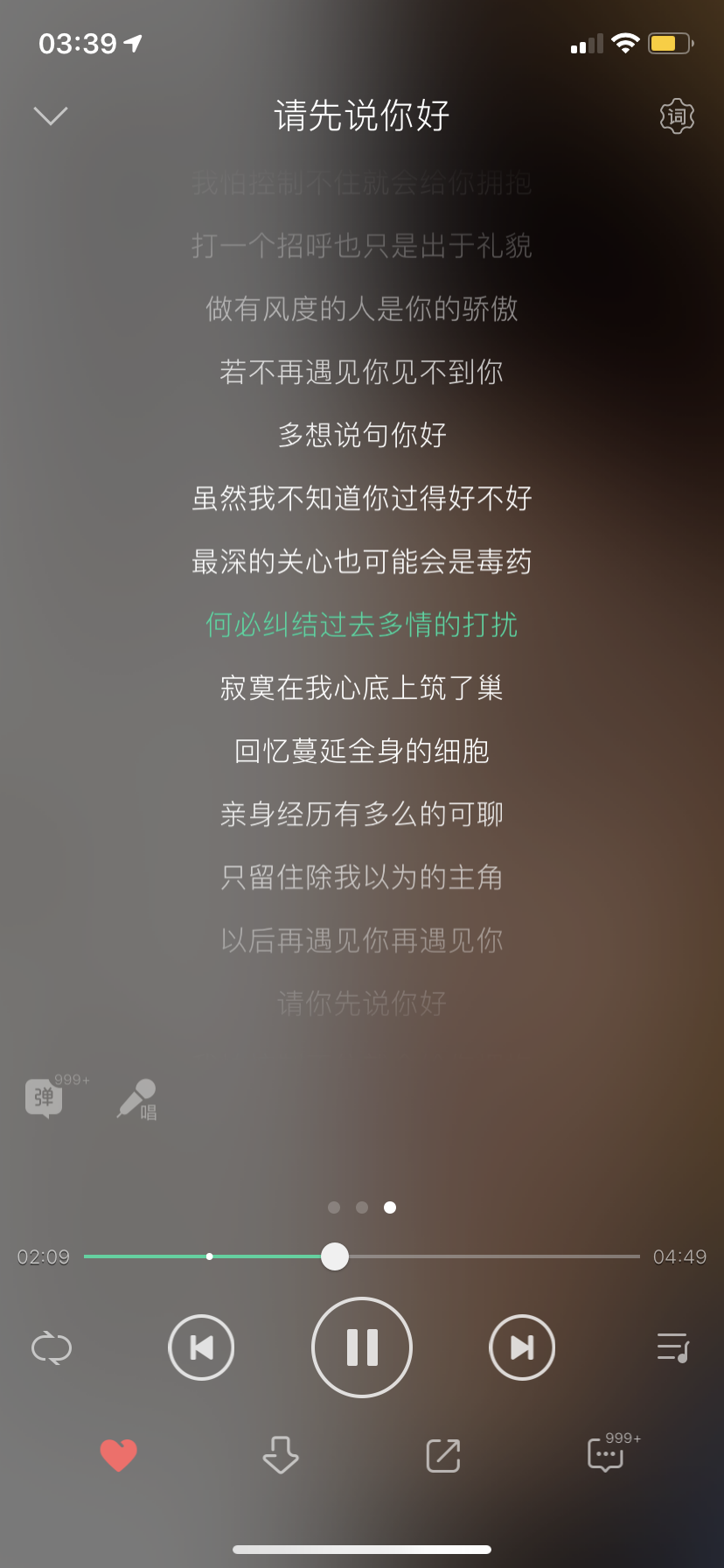
Task: Tap the 唱 microphone sing icon
Action: point(137,1099)
